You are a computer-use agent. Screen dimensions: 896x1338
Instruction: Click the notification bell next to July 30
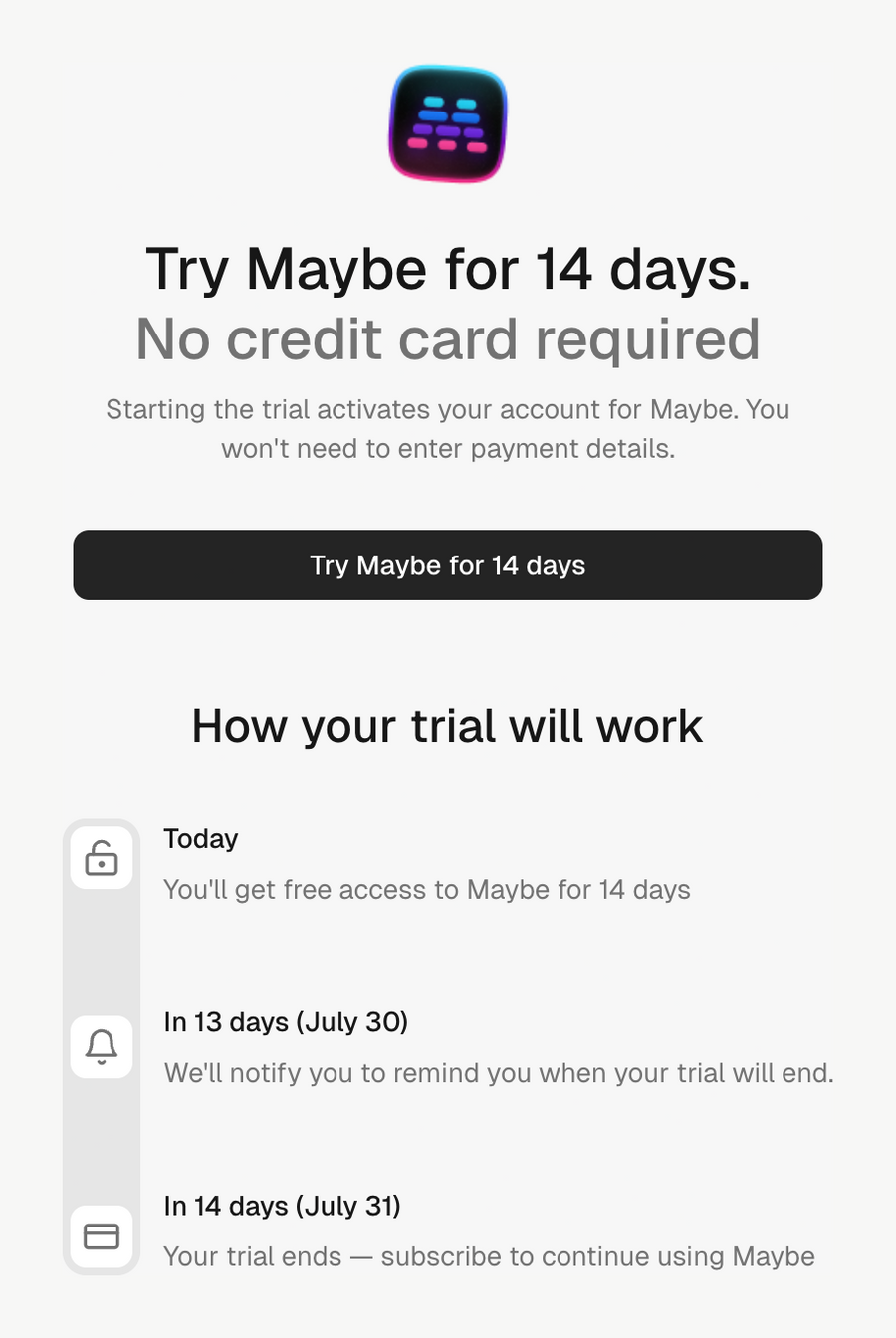pos(101,1046)
